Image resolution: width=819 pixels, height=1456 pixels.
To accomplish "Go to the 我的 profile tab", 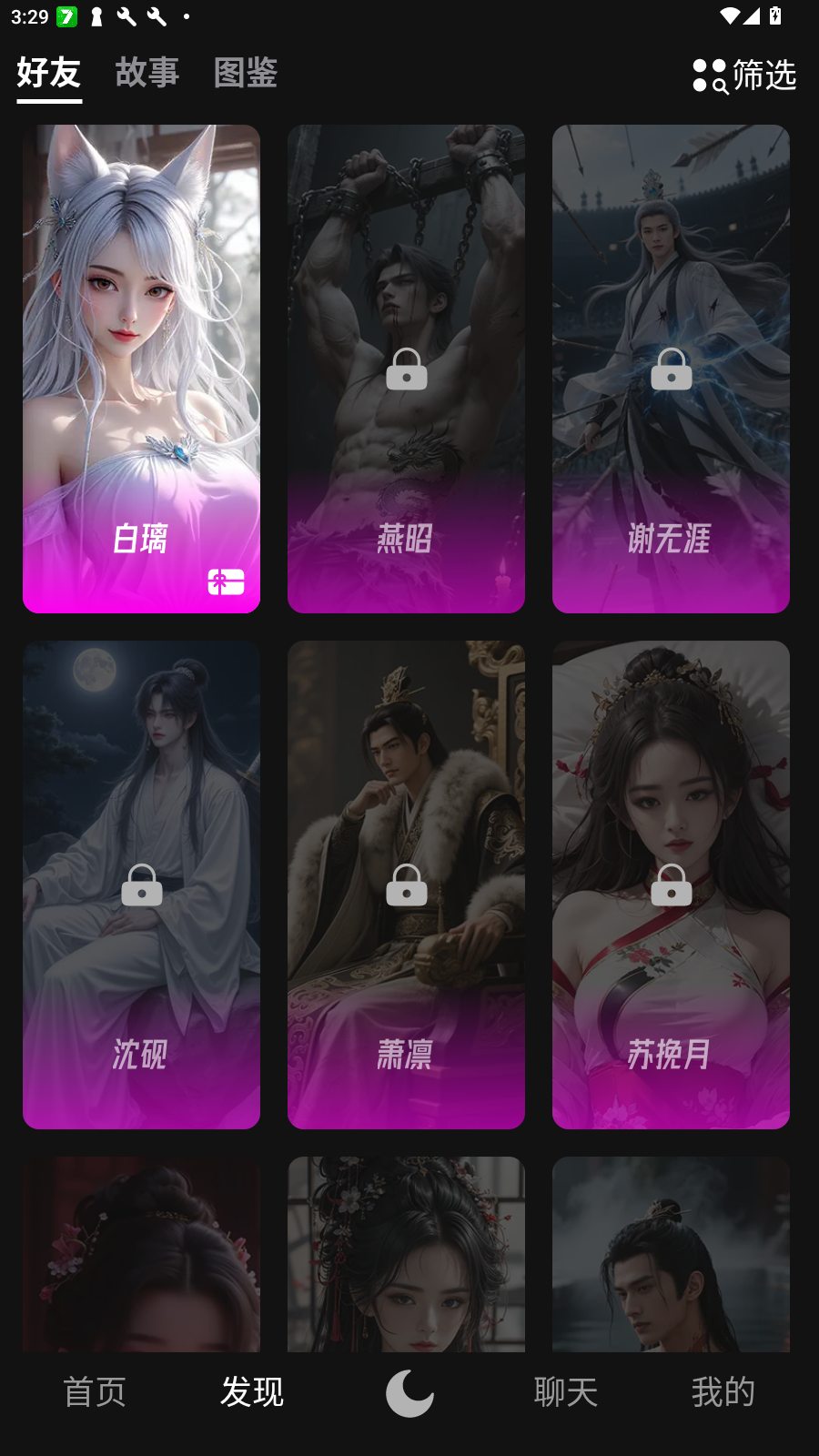I will click(x=723, y=1391).
